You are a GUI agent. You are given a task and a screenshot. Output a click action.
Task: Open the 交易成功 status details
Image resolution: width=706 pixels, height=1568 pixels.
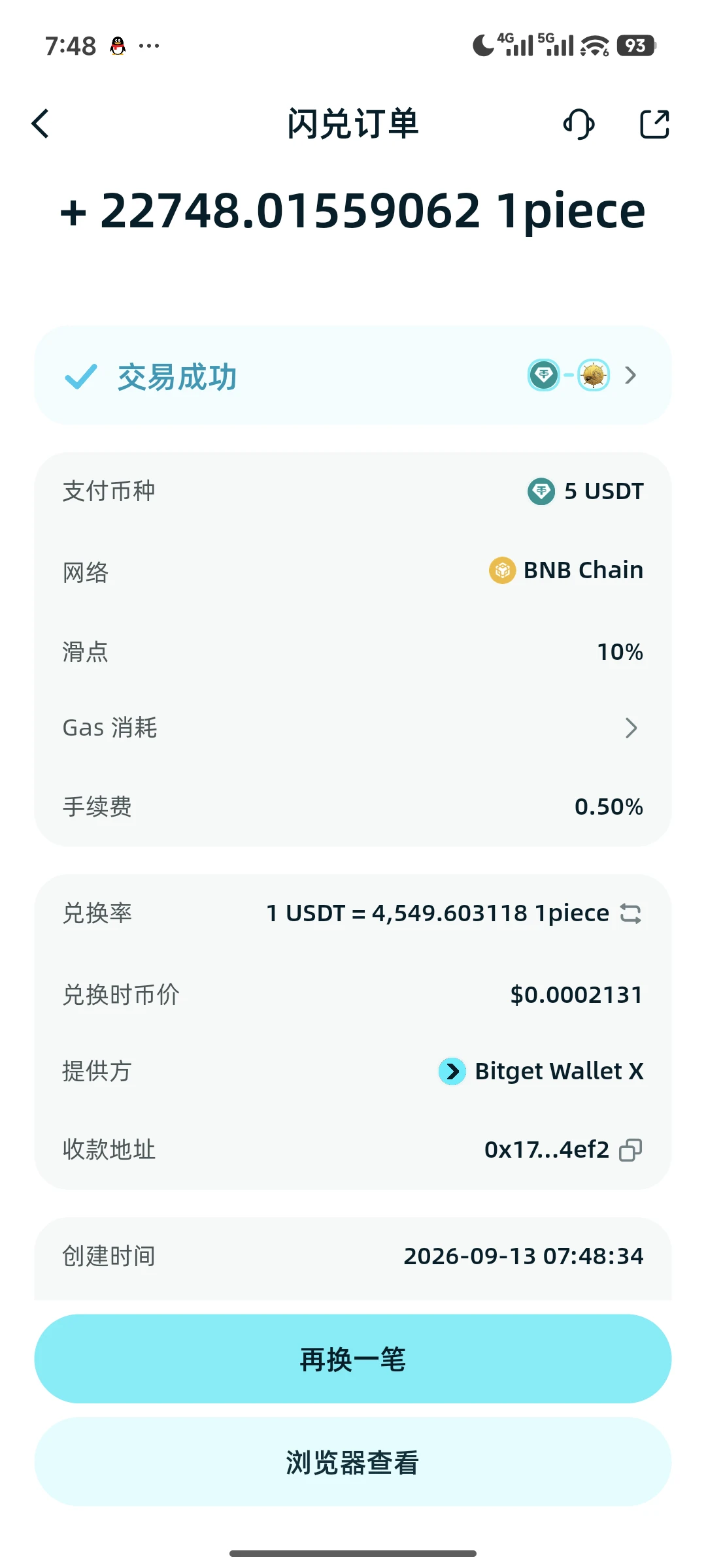(353, 375)
